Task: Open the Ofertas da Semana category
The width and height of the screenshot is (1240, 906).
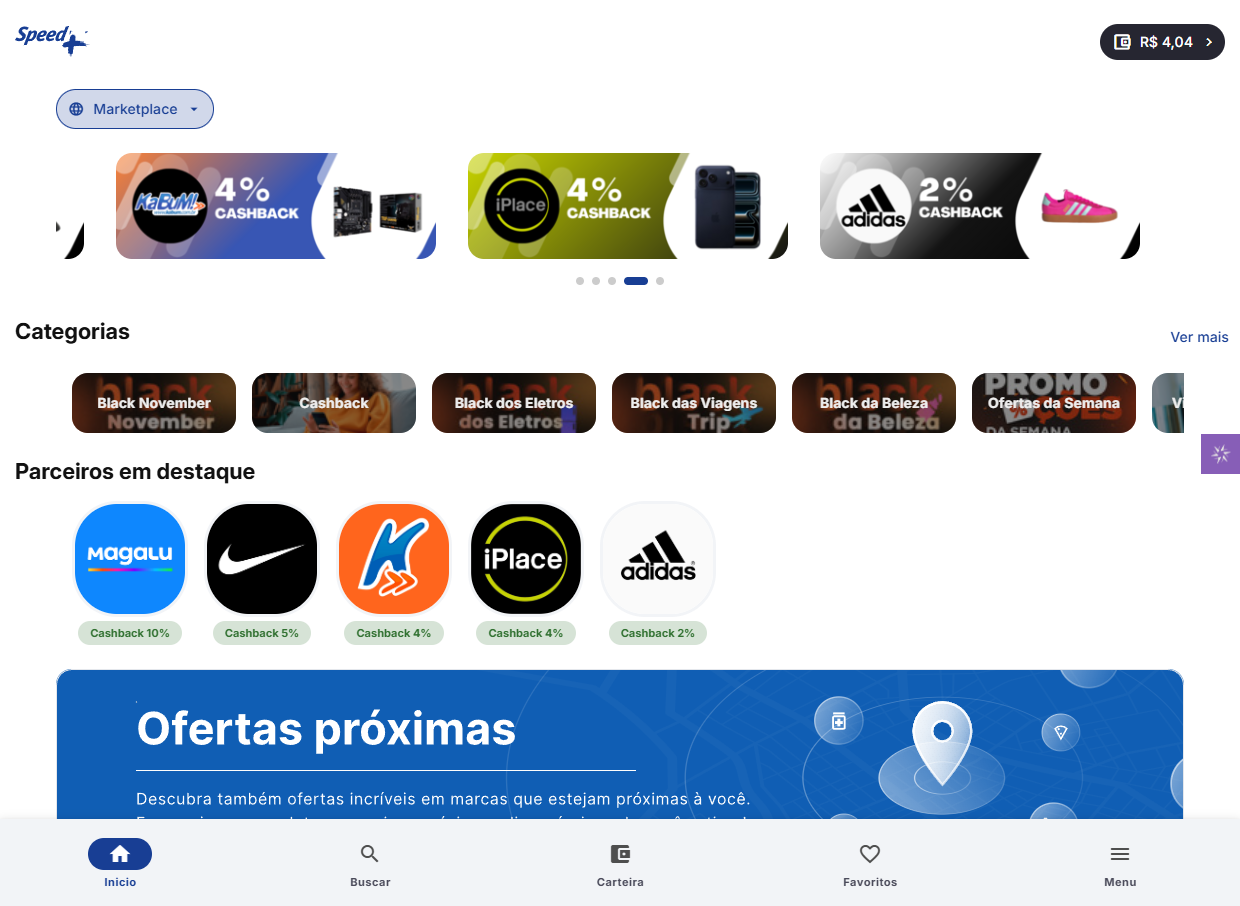Action: tap(1054, 403)
